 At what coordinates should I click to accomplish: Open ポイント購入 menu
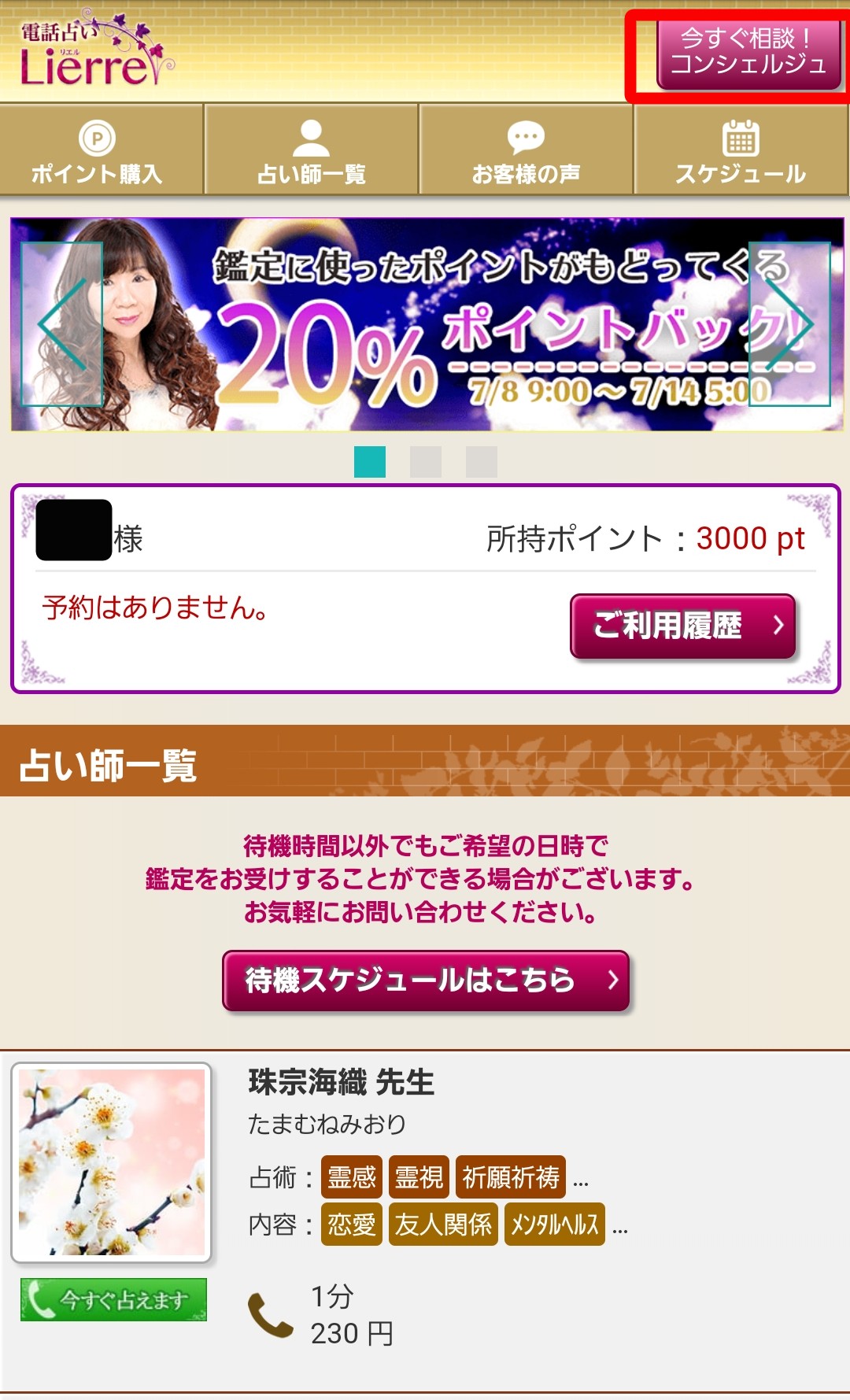coord(98,151)
